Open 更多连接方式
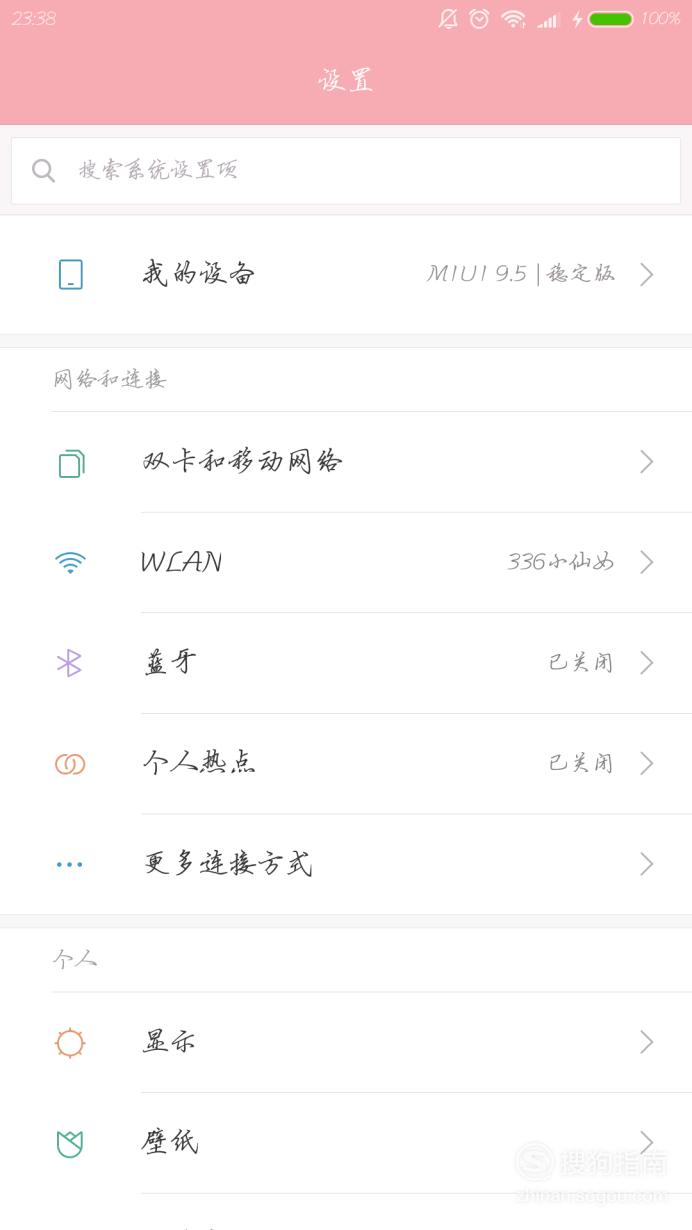692x1230 pixels. 346,864
